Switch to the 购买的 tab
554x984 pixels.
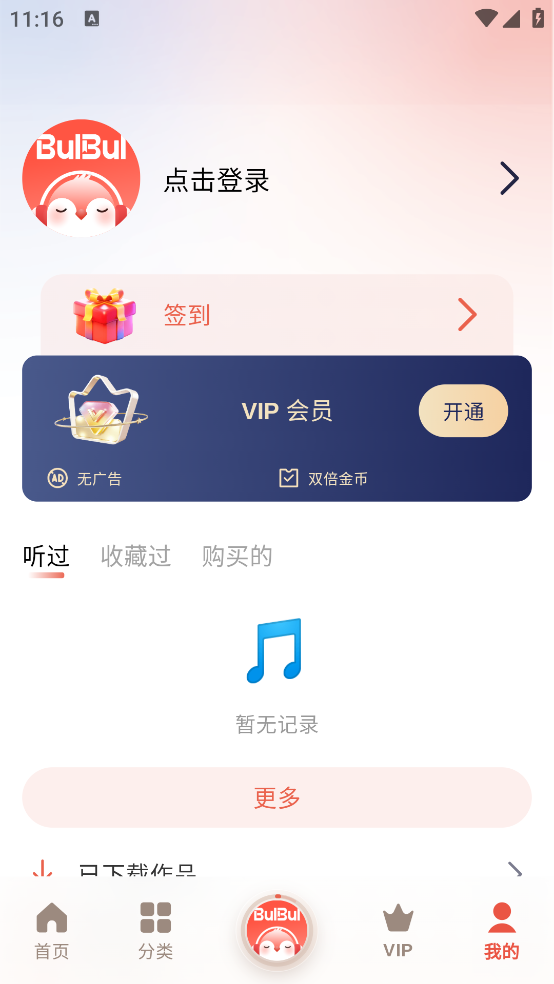pyautogui.click(x=237, y=556)
